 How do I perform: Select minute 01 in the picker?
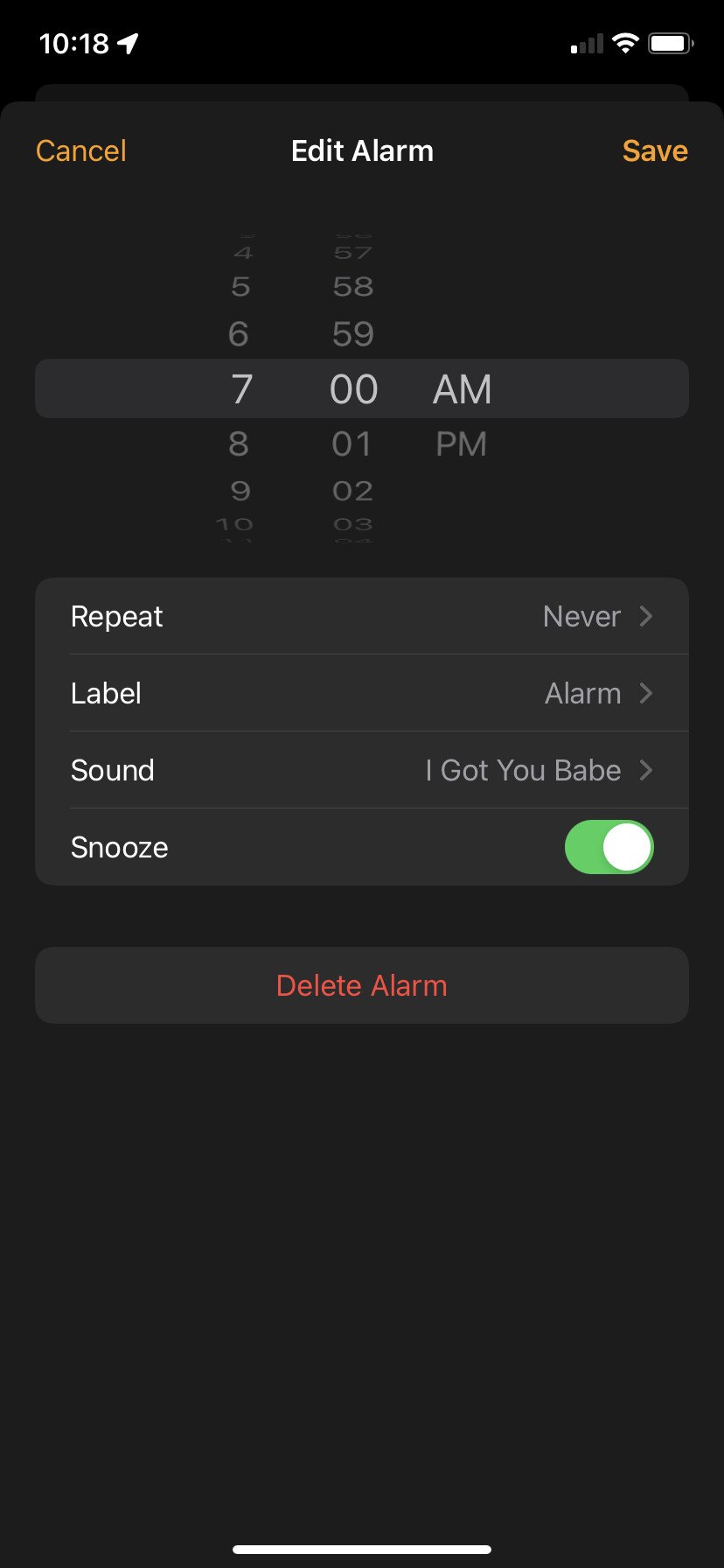click(x=352, y=444)
